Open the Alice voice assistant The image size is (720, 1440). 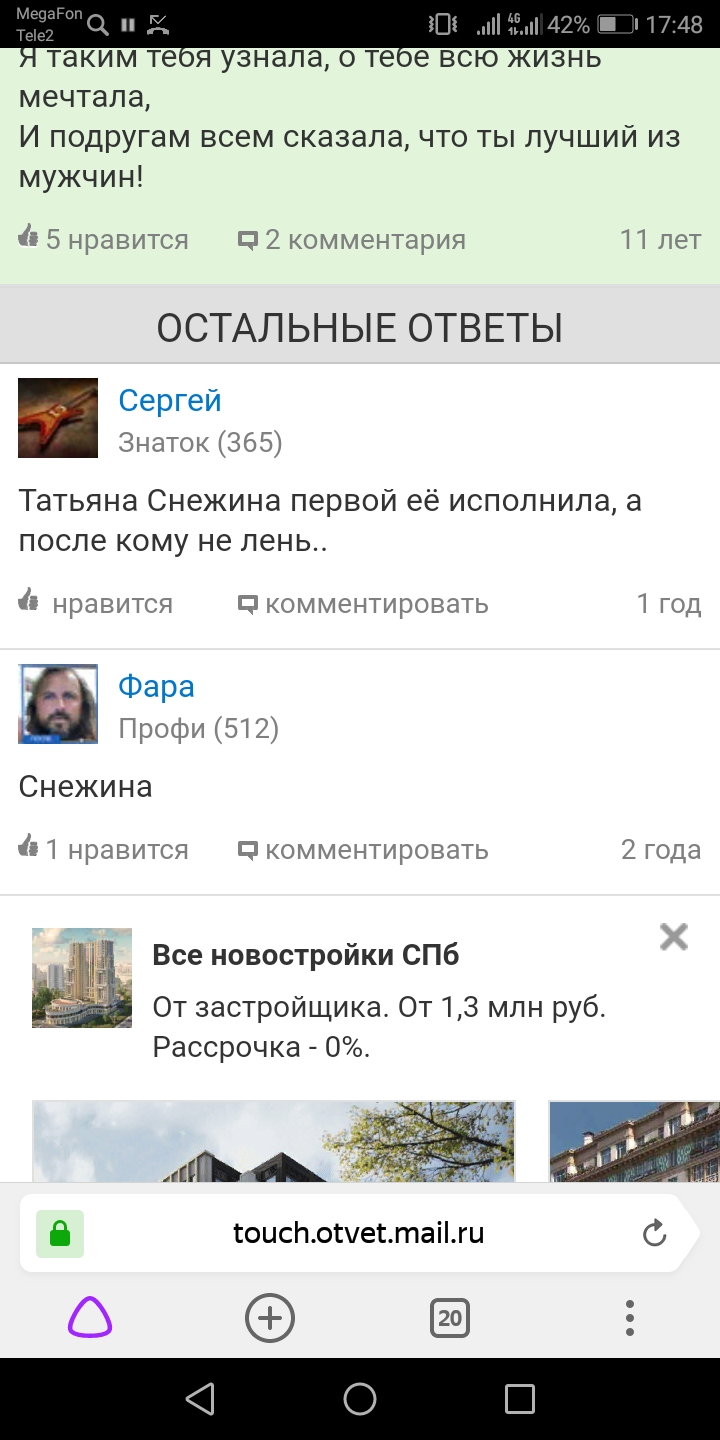tap(90, 1318)
